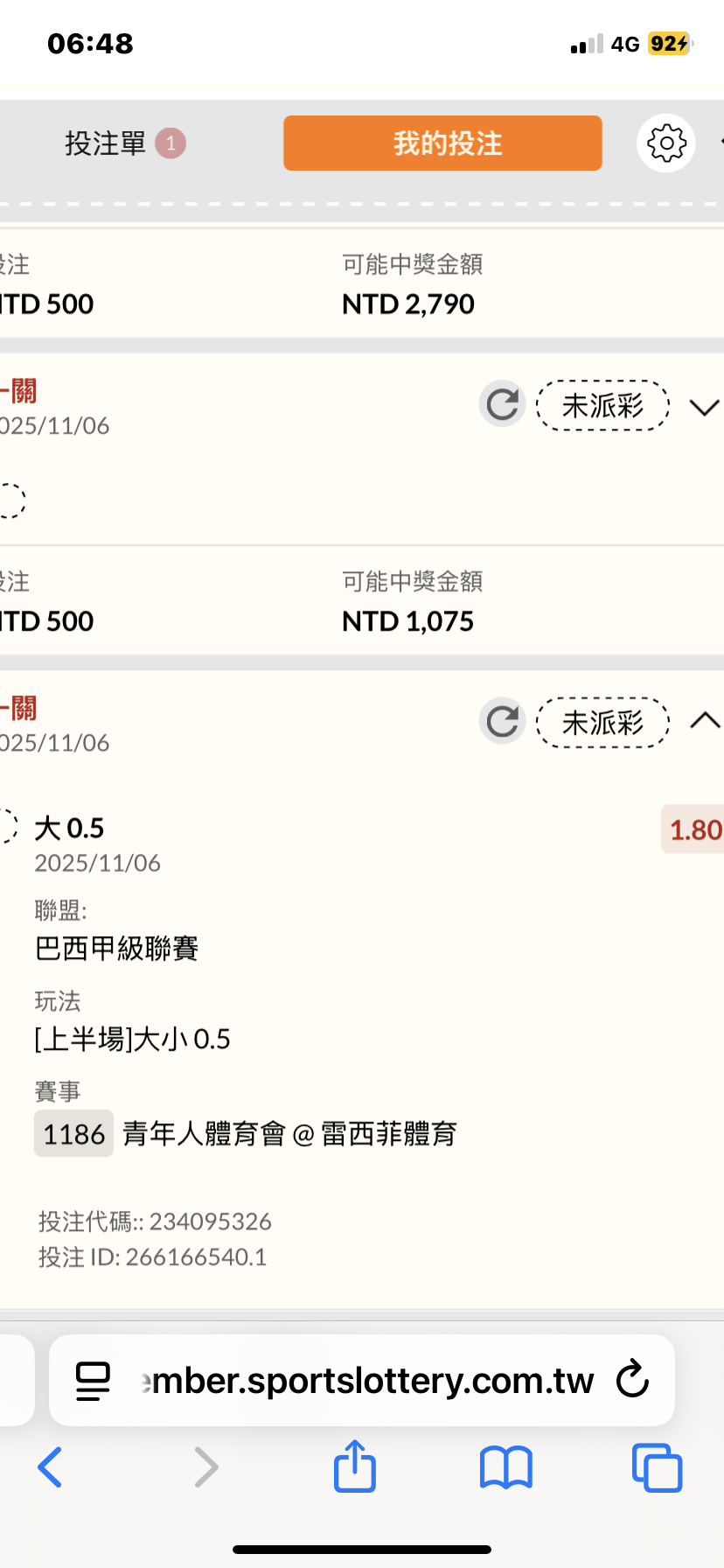
Task: Select the 我的投注 tab
Action: tap(442, 143)
